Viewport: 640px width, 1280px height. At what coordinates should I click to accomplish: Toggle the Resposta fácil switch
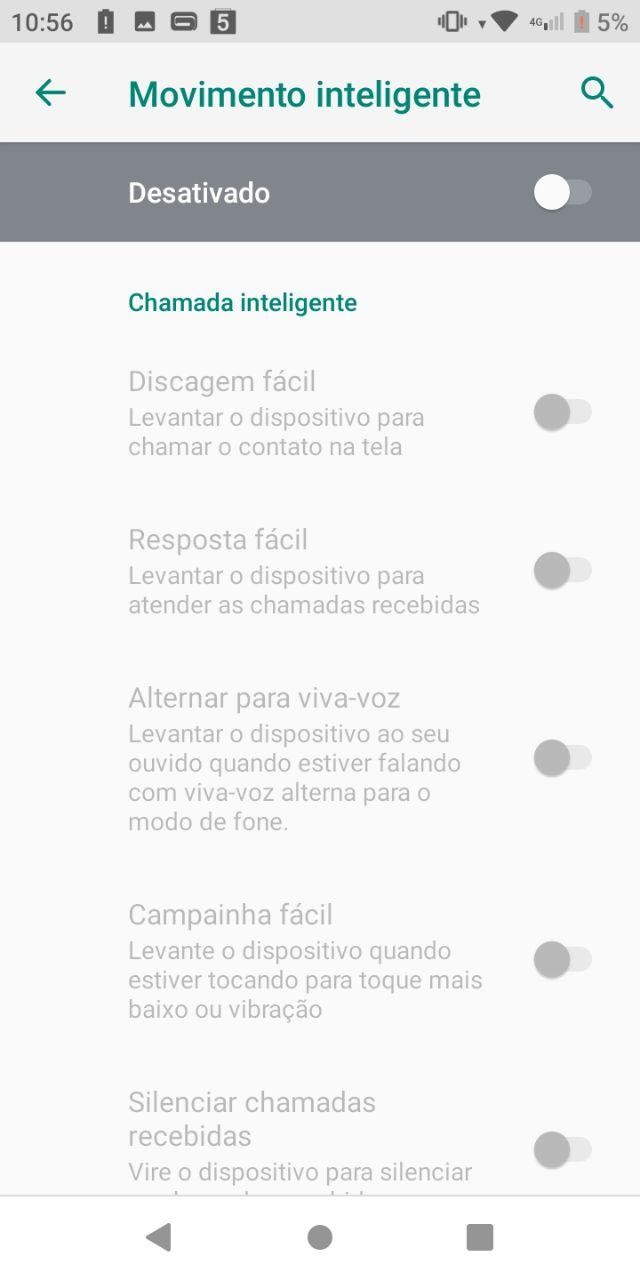[562, 571]
